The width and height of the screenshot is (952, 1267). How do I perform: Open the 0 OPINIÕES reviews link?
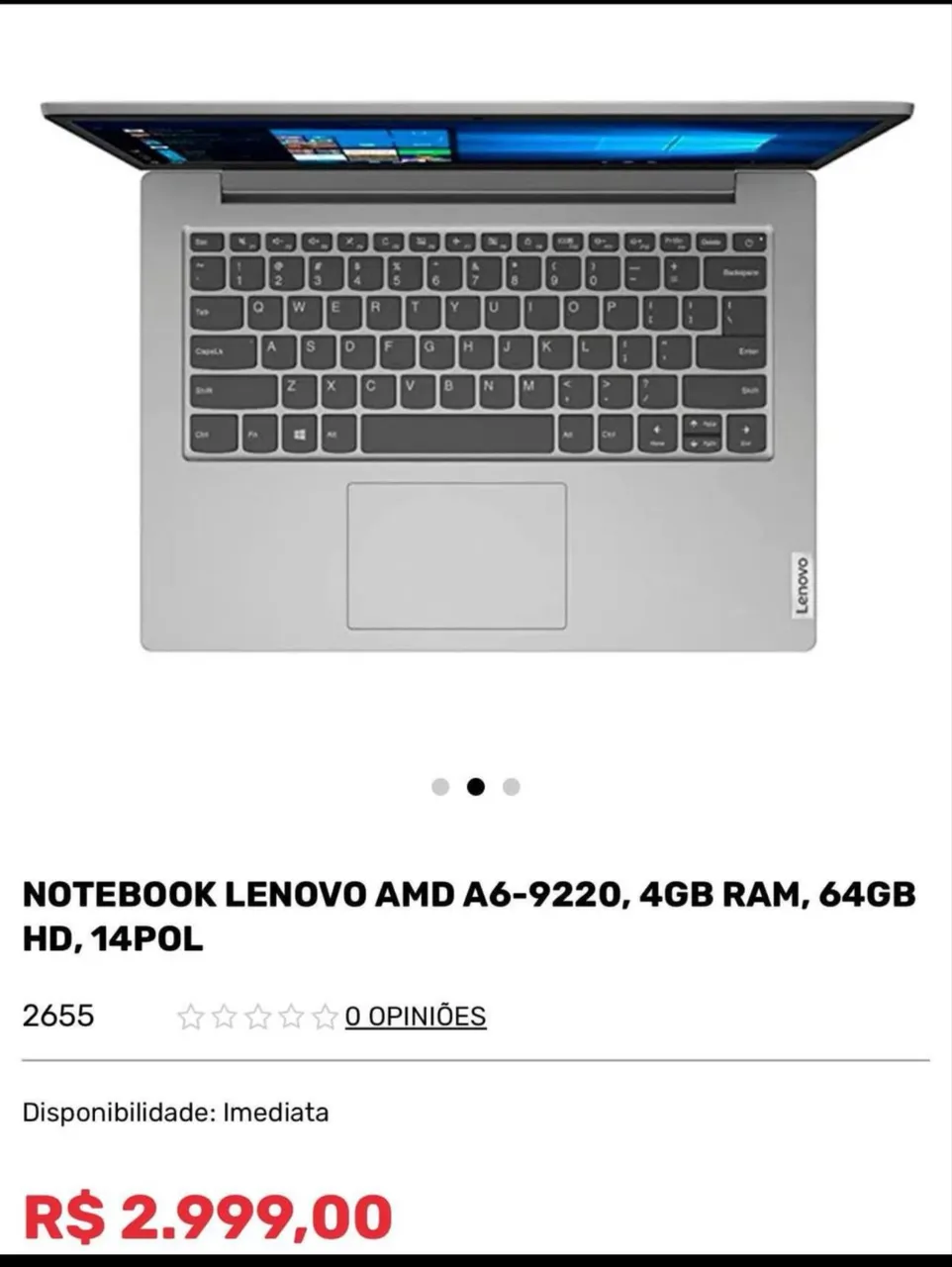pyautogui.click(x=415, y=1017)
